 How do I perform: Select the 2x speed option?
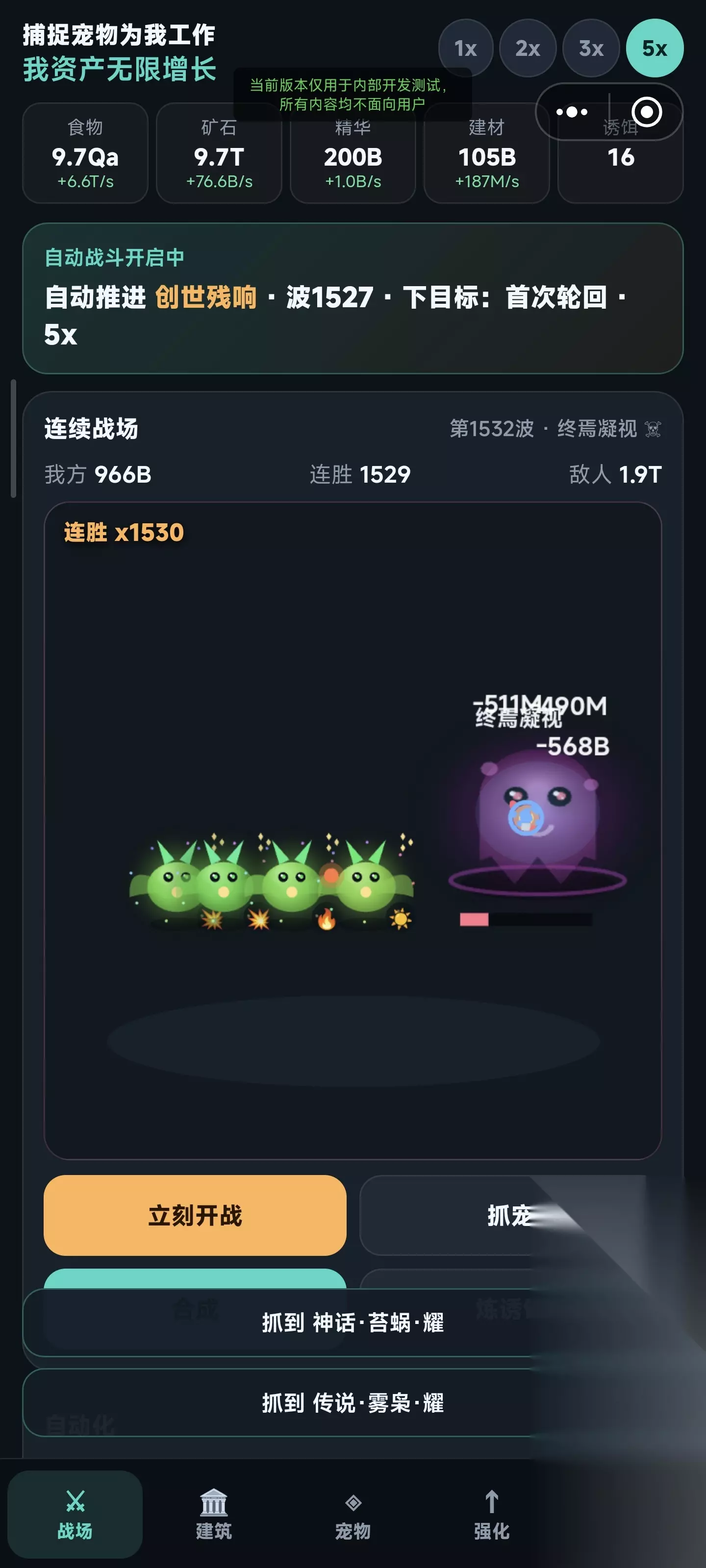click(x=528, y=48)
